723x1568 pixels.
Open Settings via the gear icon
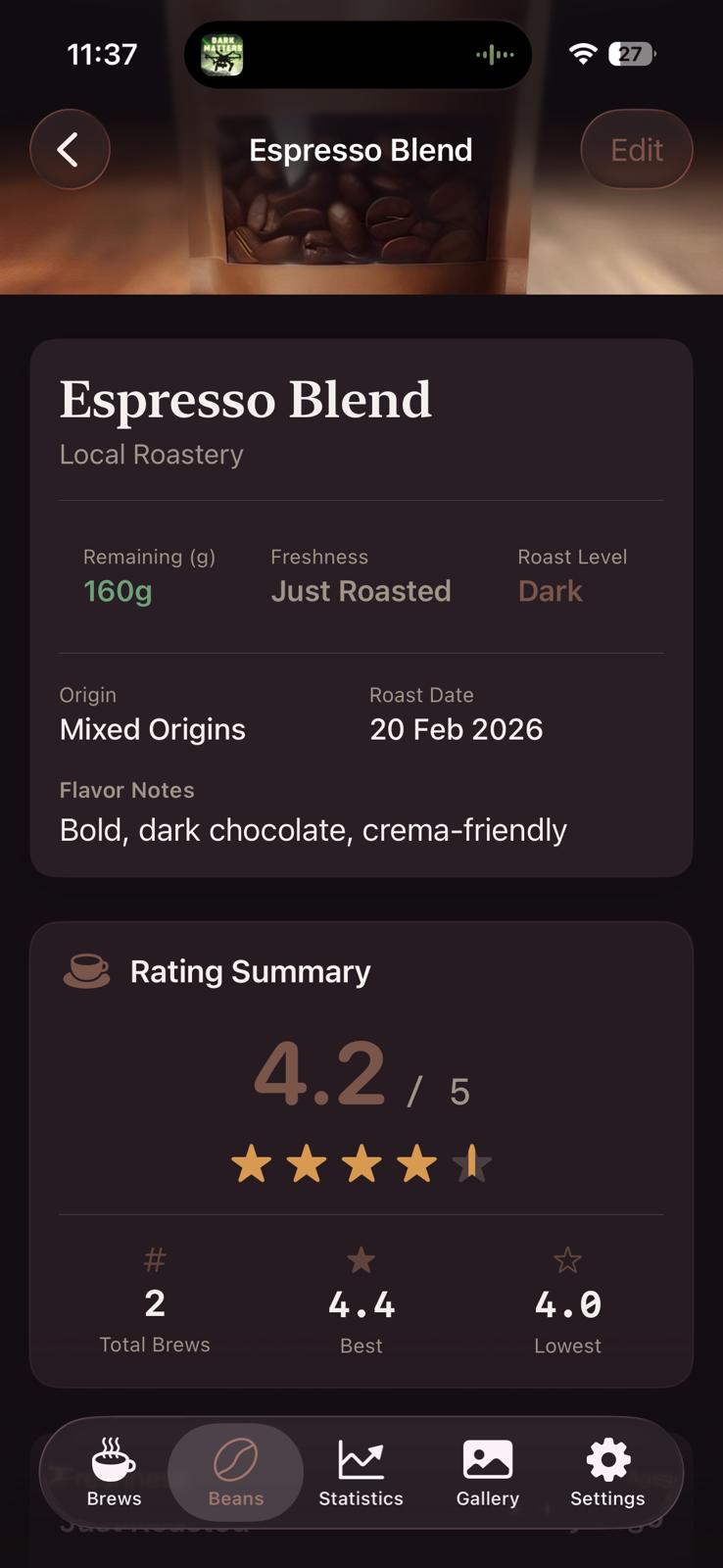click(x=606, y=1457)
